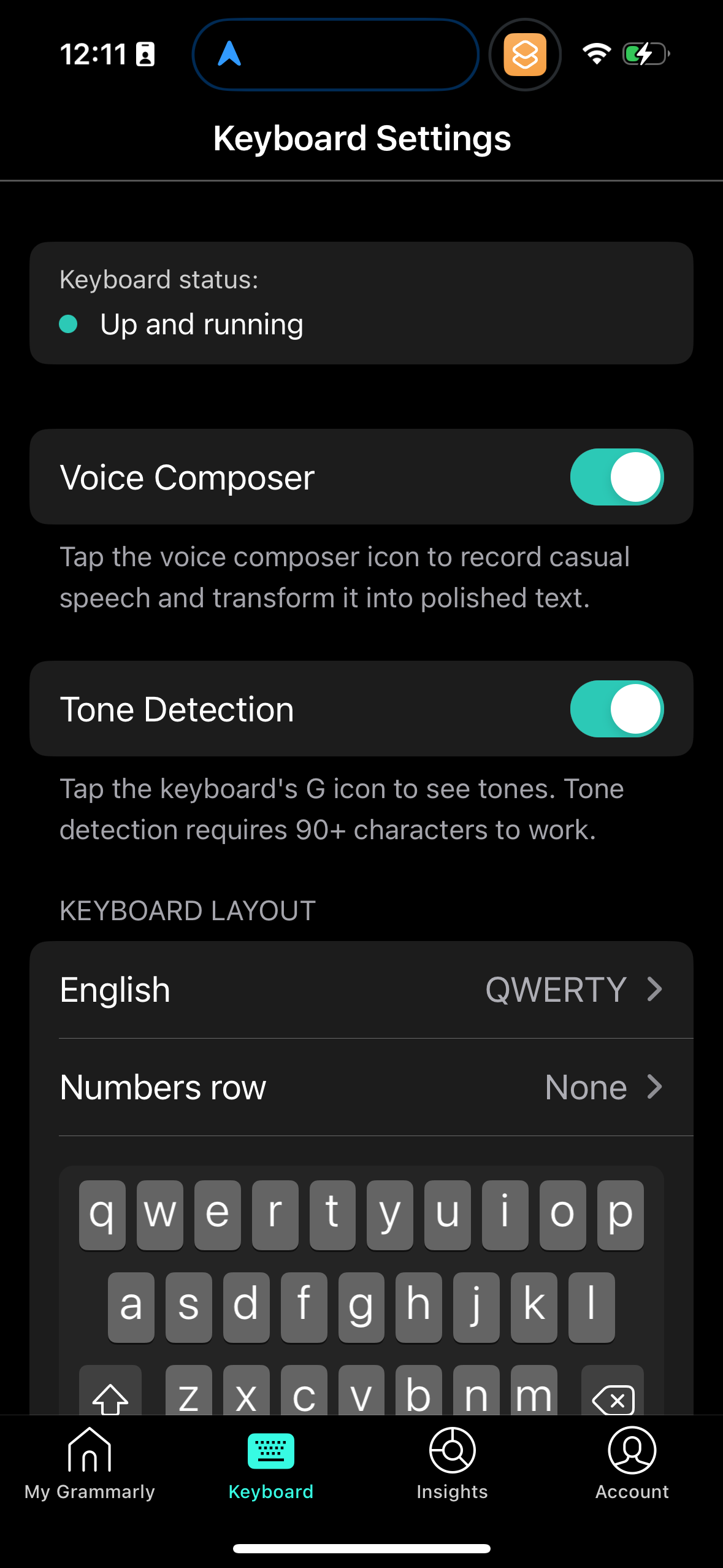
Task: Open the Numbers row setting
Action: click(x=362, y=1086)
